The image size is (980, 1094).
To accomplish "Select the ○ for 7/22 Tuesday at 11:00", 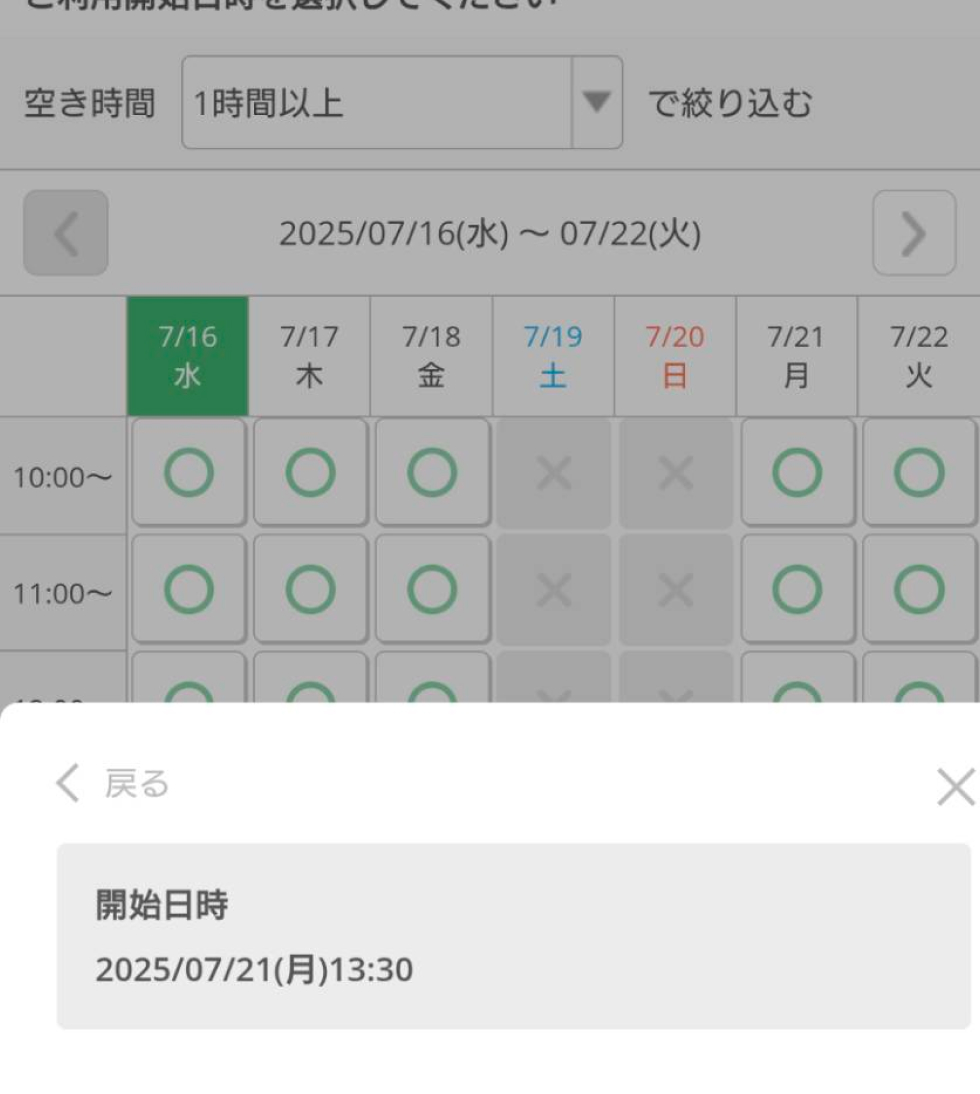I will 919,590.
